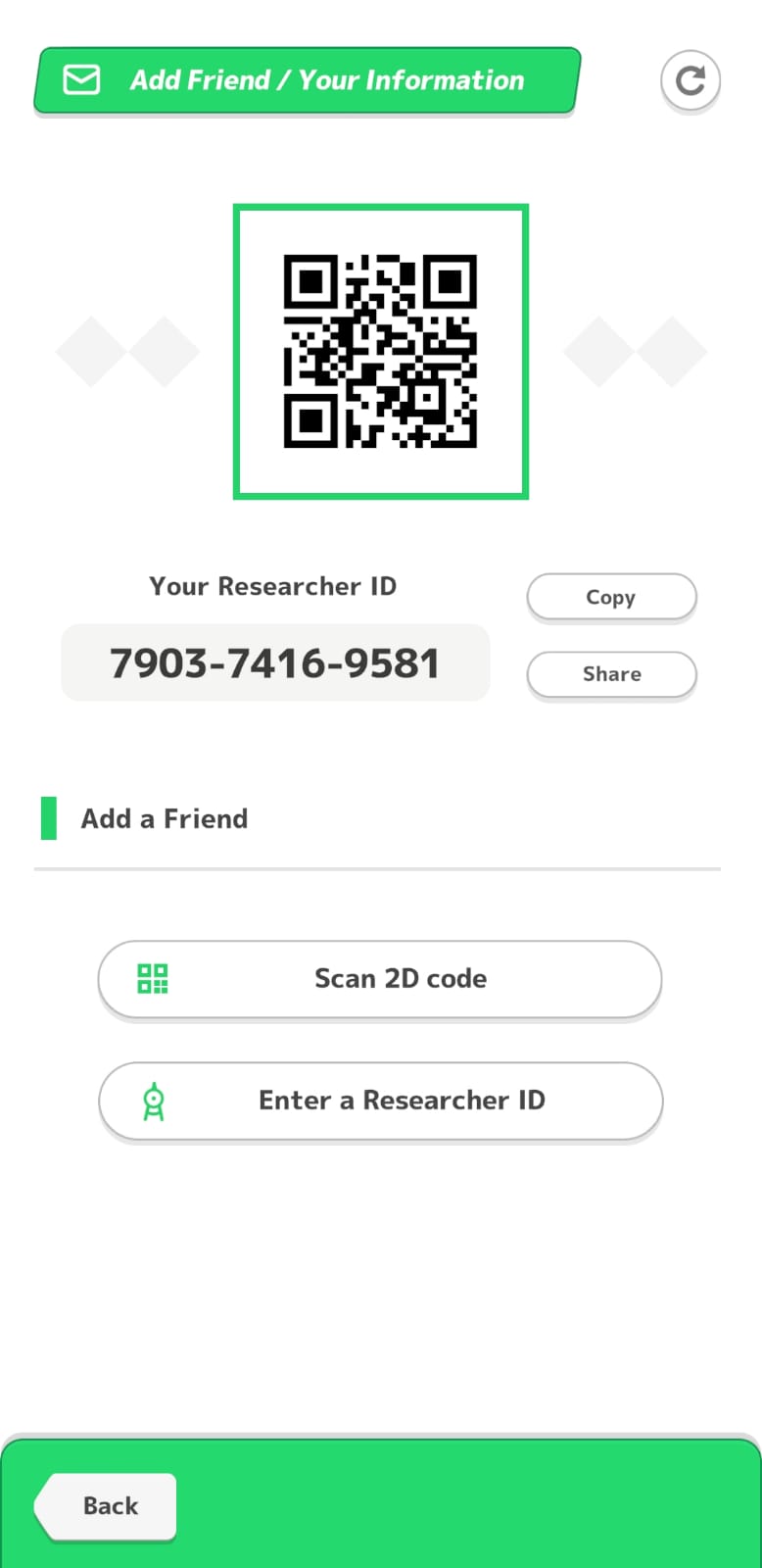Share your Researcher ID

611,674
